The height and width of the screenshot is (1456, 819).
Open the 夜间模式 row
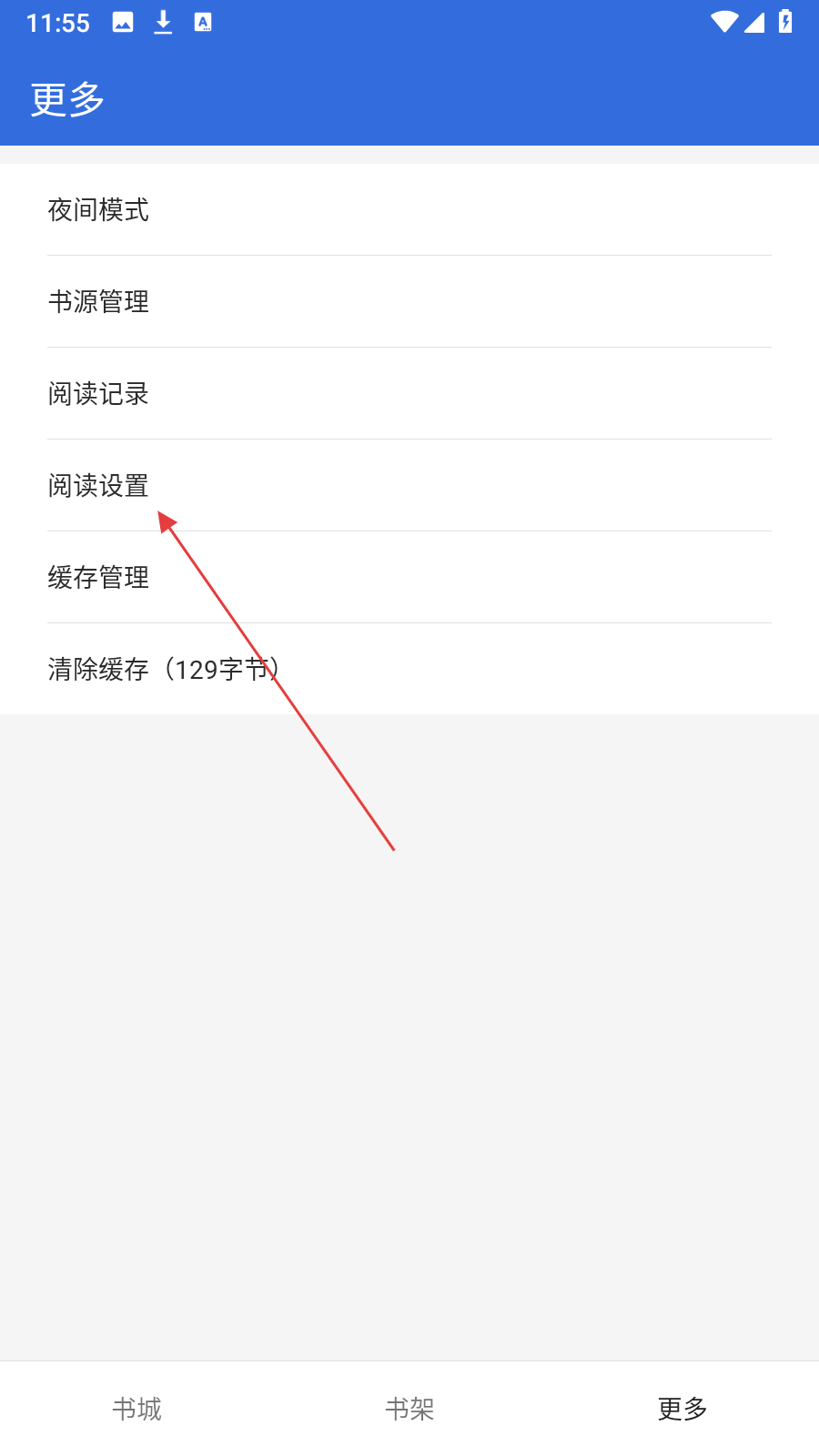[x=409, y=209]
